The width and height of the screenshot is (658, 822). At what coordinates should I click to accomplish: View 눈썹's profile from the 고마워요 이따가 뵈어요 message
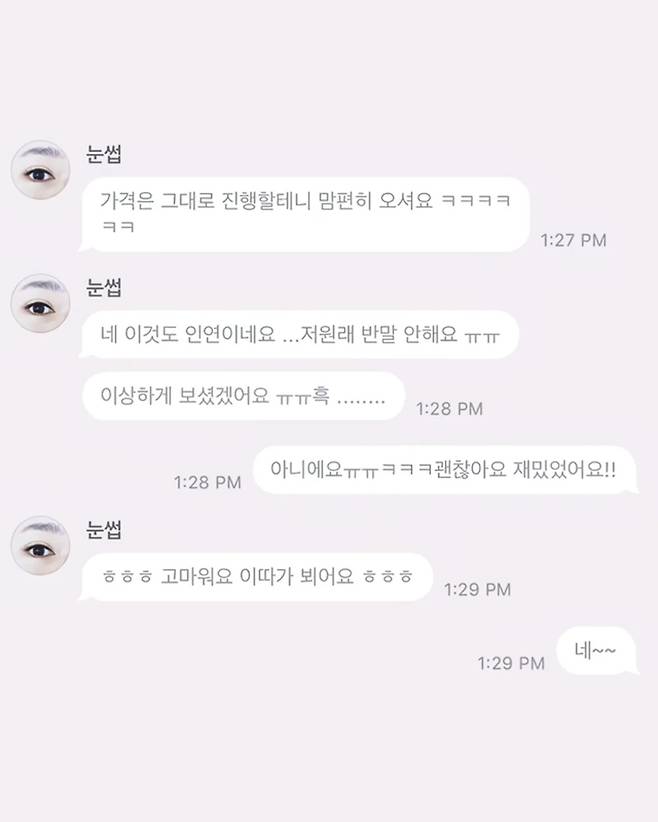click(x=40, y=545)
